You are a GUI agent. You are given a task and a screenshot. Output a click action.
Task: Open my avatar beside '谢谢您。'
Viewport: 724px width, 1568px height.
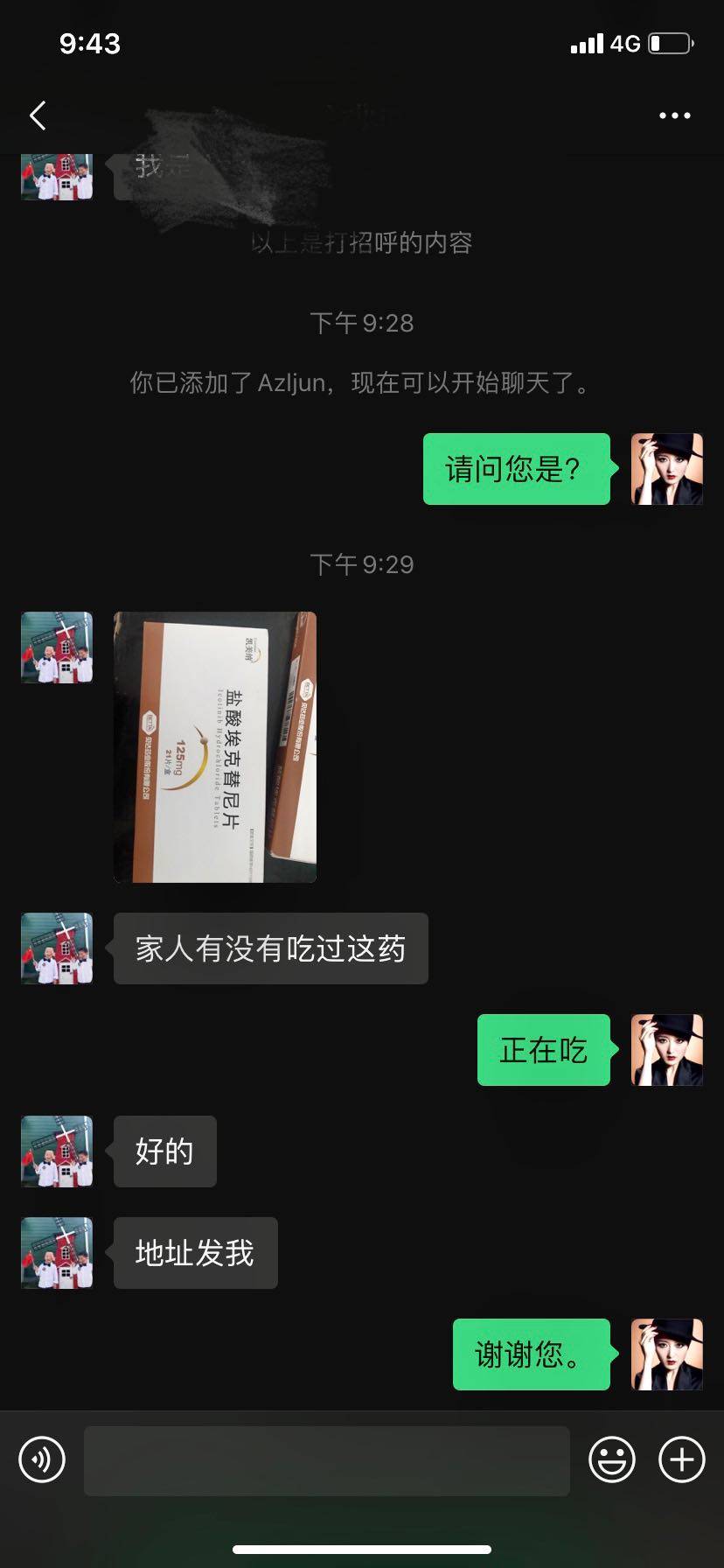tap(666, 1354)
